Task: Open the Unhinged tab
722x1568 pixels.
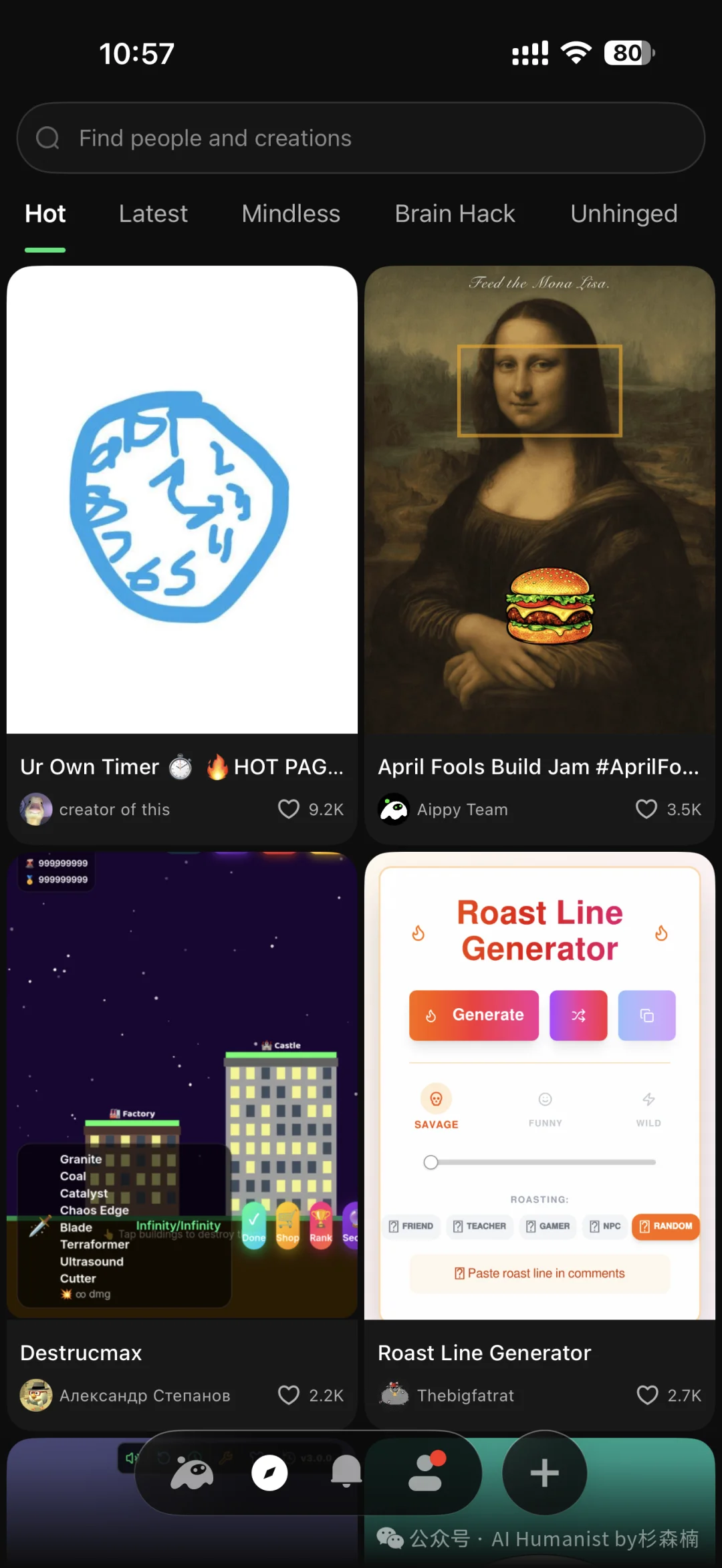Action: pyautogui.click(x=624, y=214)
